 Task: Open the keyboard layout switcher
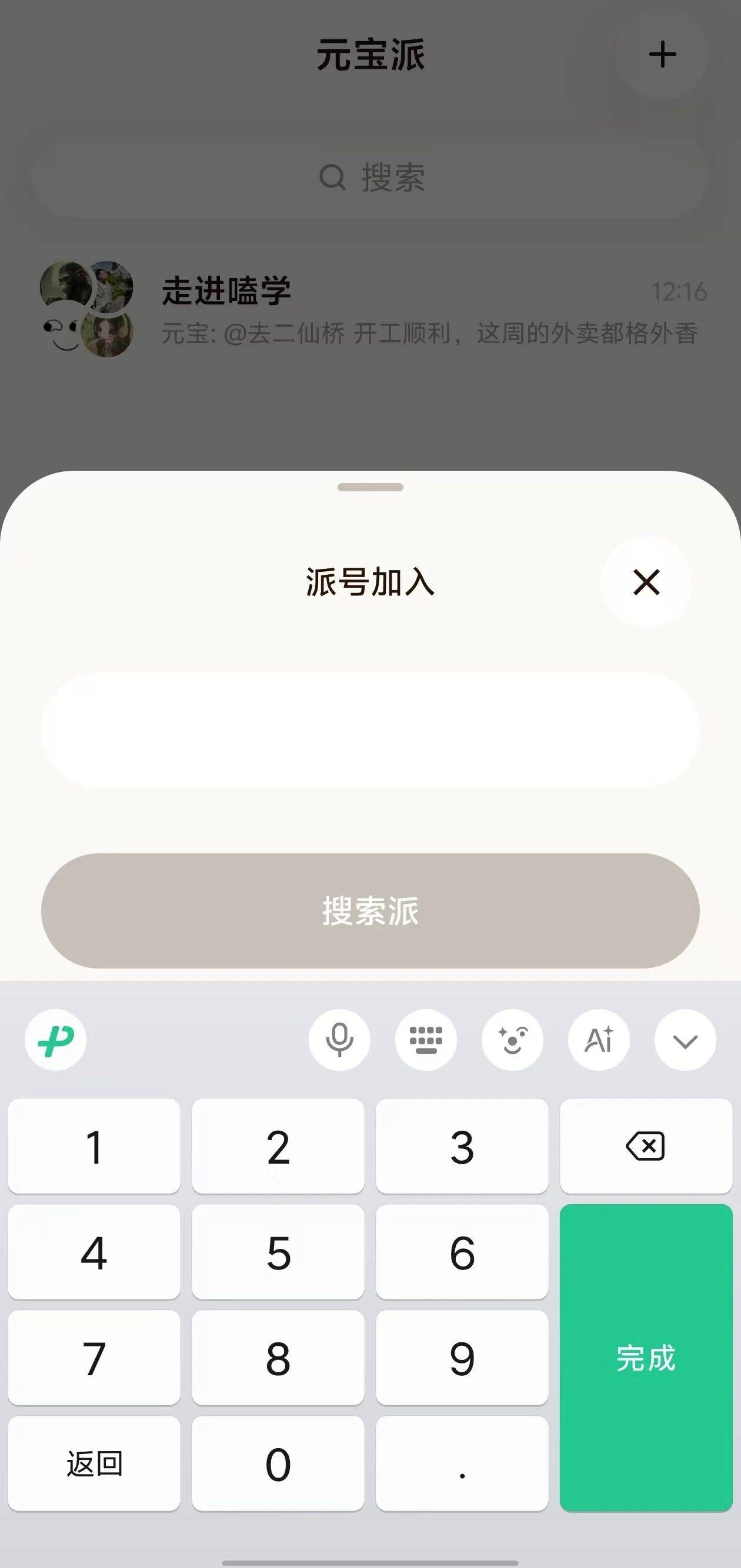point(426,1040)
